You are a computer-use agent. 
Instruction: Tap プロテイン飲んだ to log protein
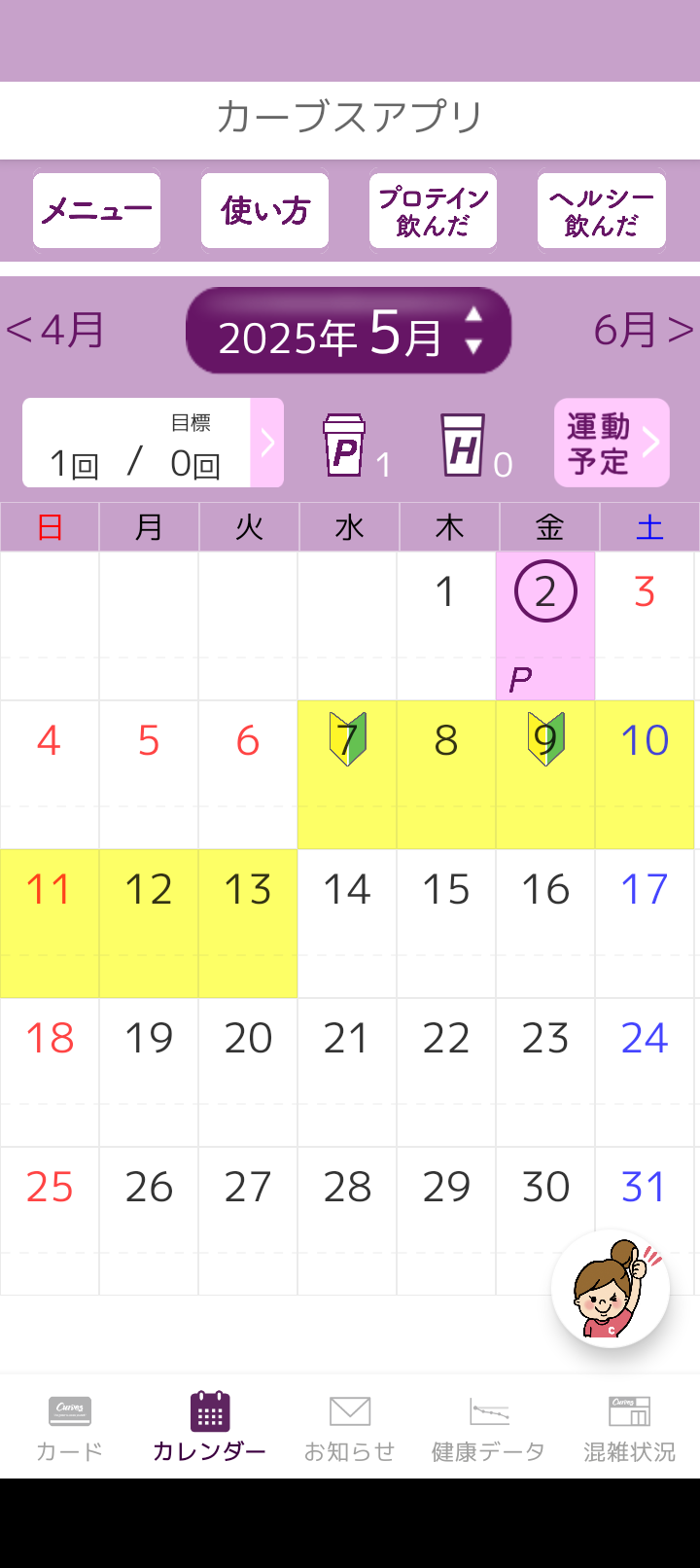click(433, 210)
